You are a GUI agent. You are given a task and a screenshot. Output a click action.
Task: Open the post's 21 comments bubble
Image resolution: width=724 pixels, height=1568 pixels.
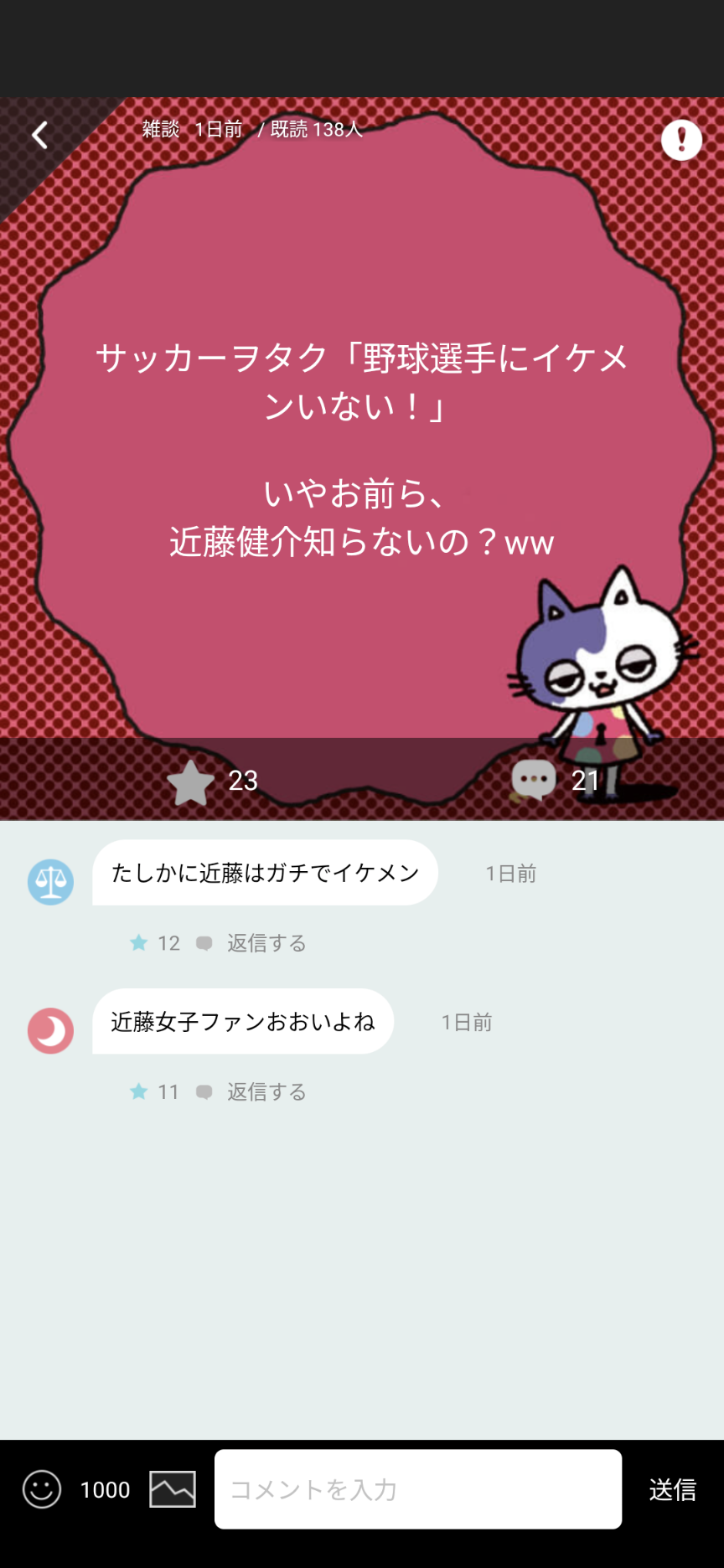tap(534, 780)
